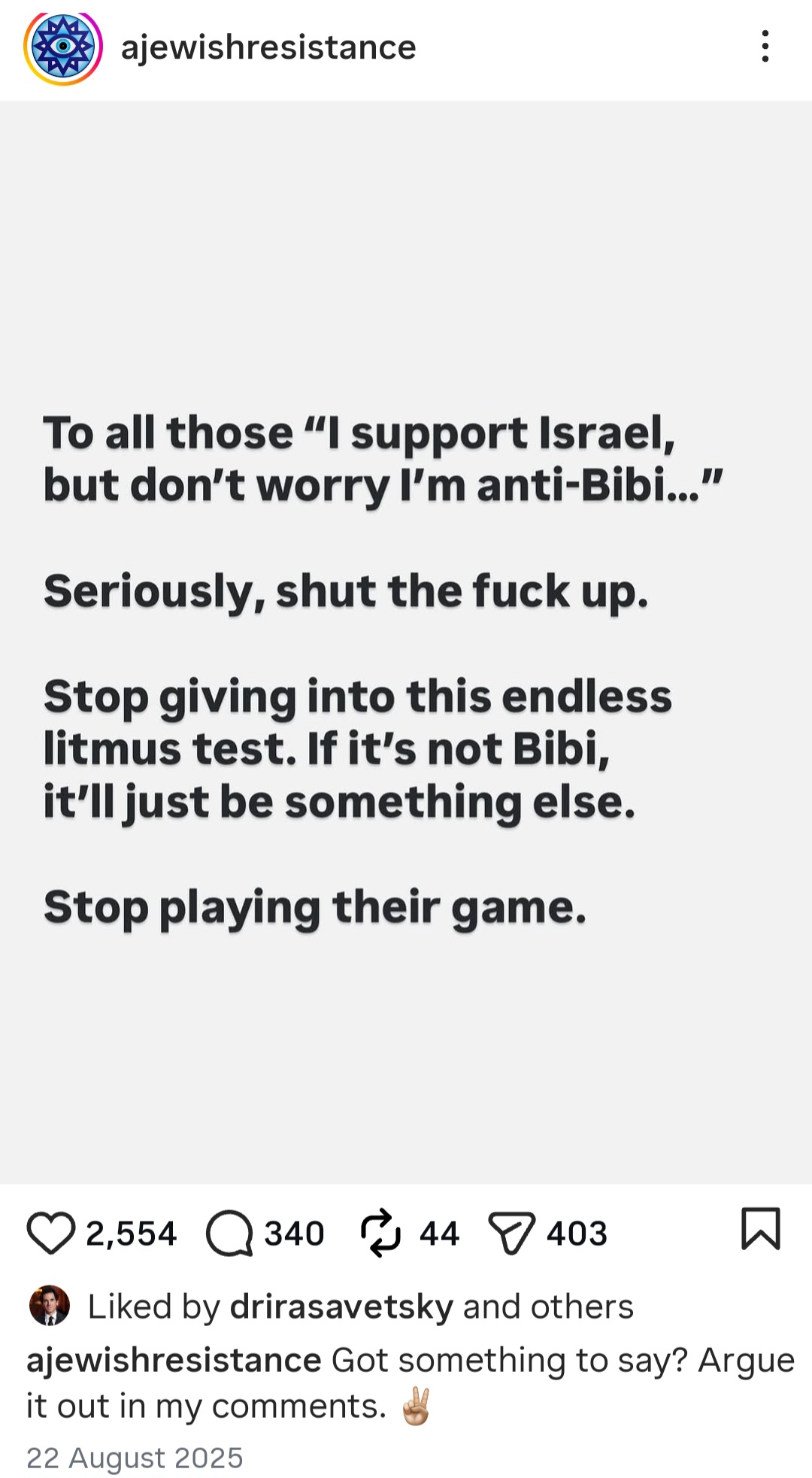Share the post via send icon
Viewport: 812px width, 1478px height.
[x=512, y=1233]
